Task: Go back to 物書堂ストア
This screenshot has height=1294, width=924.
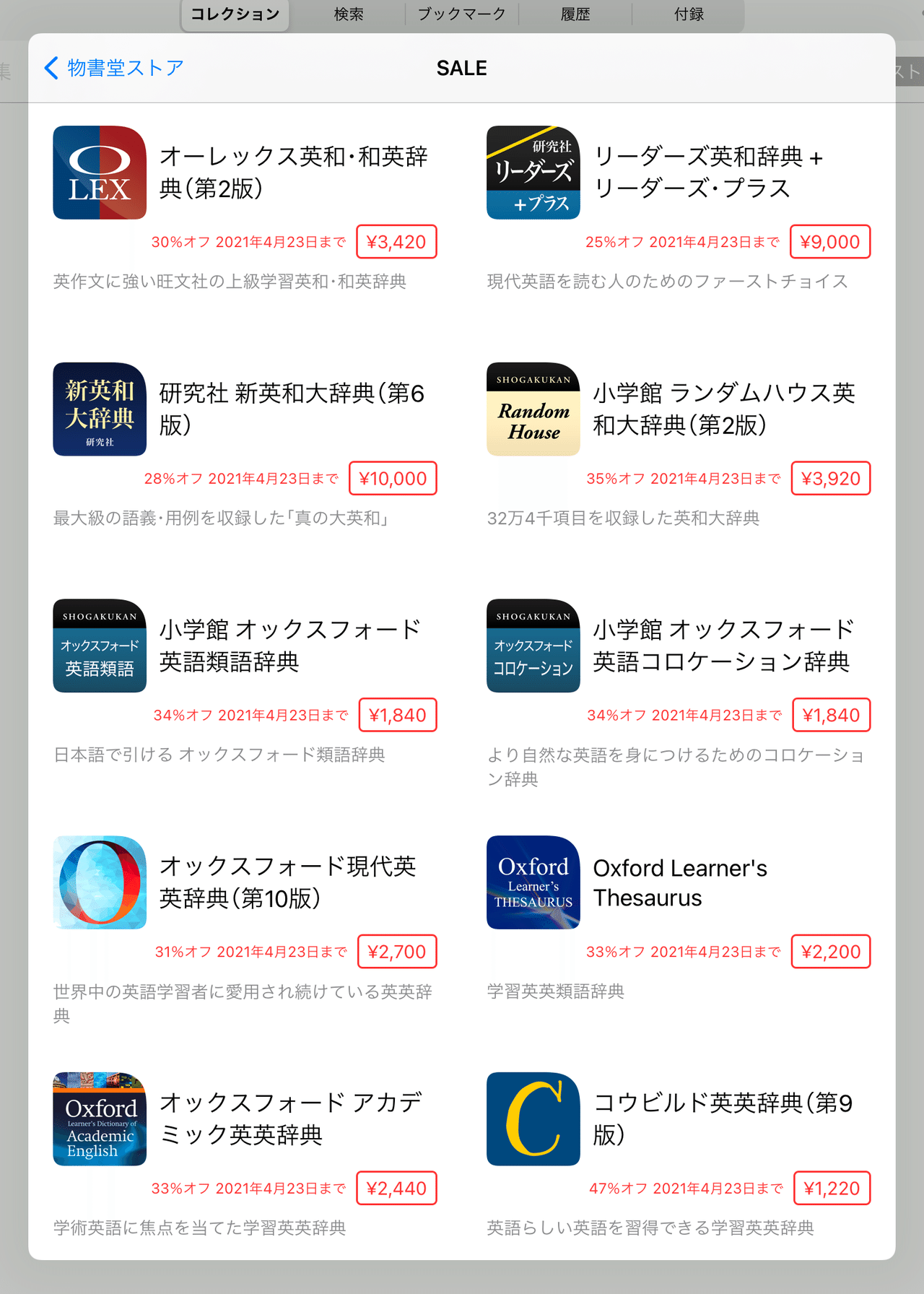Action: click(x=112, y=68)
